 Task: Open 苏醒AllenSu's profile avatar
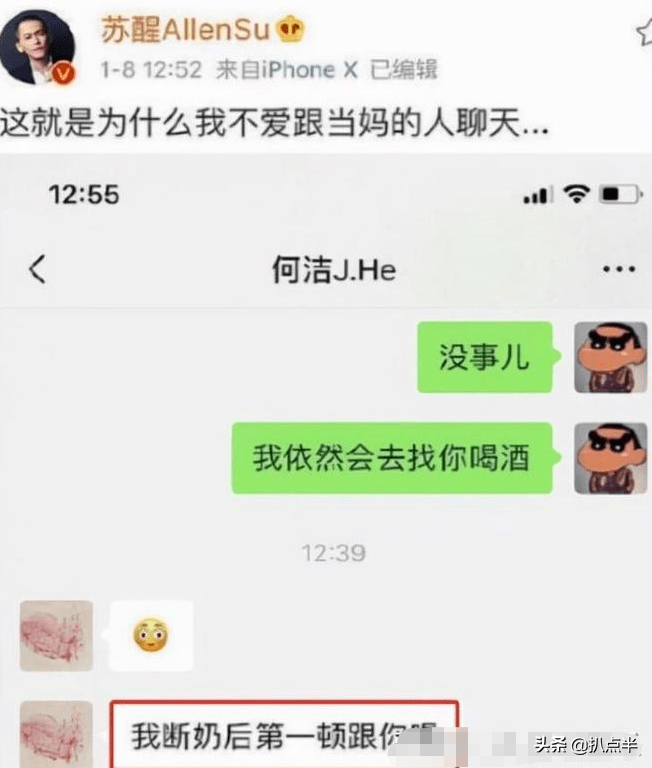coord(42,48)
